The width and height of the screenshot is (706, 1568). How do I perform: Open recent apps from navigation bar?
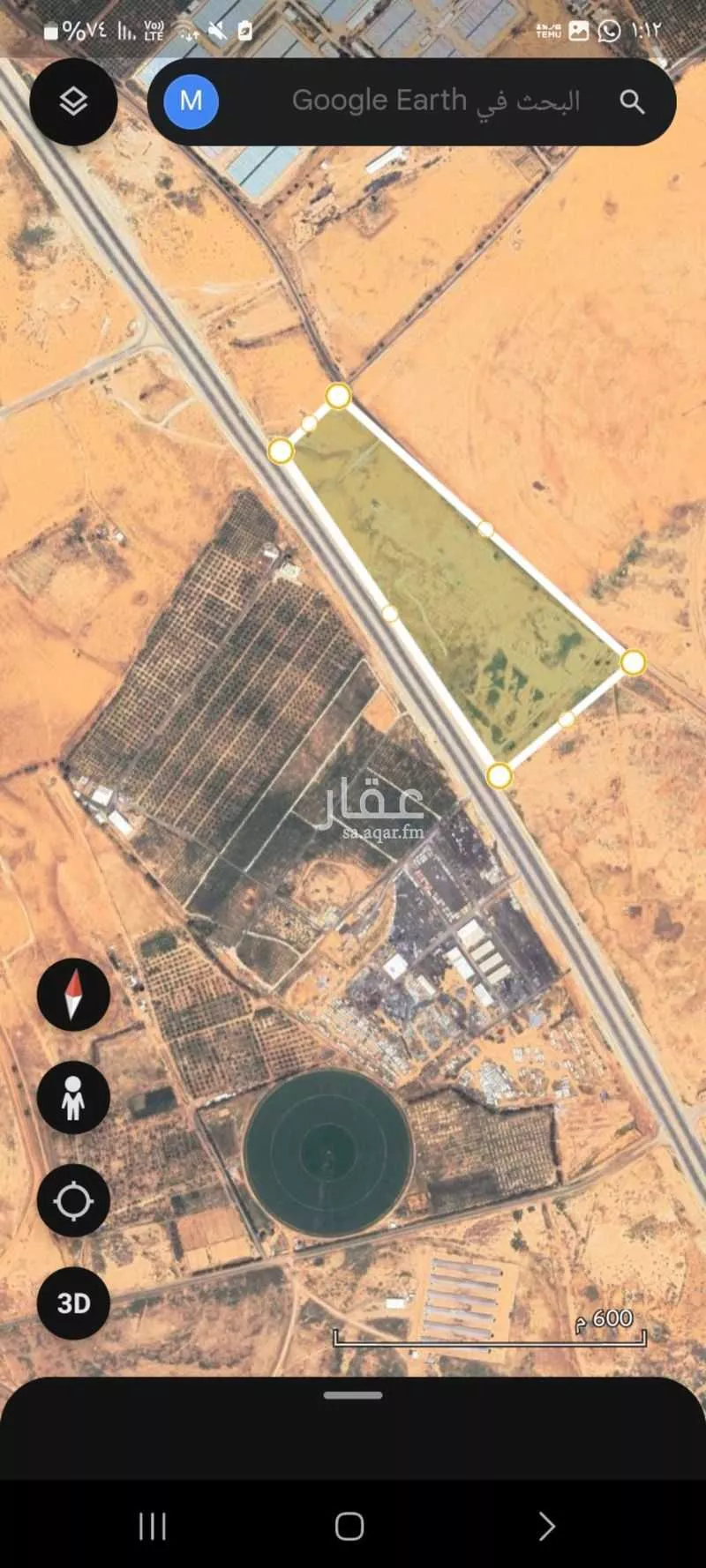click(153, 1526)
